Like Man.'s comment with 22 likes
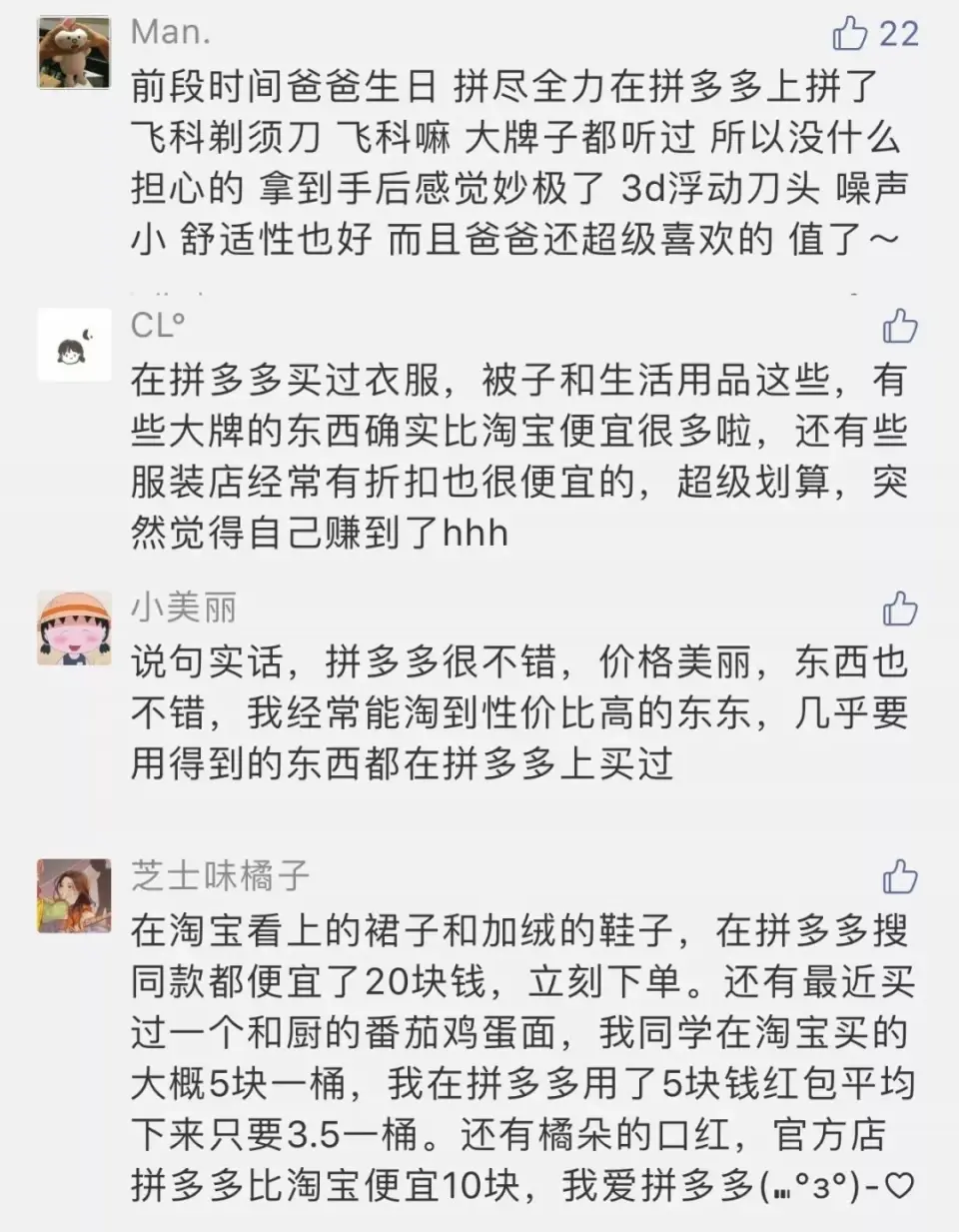The width and height of the screenshot is (959, 1232). point(850,34)
